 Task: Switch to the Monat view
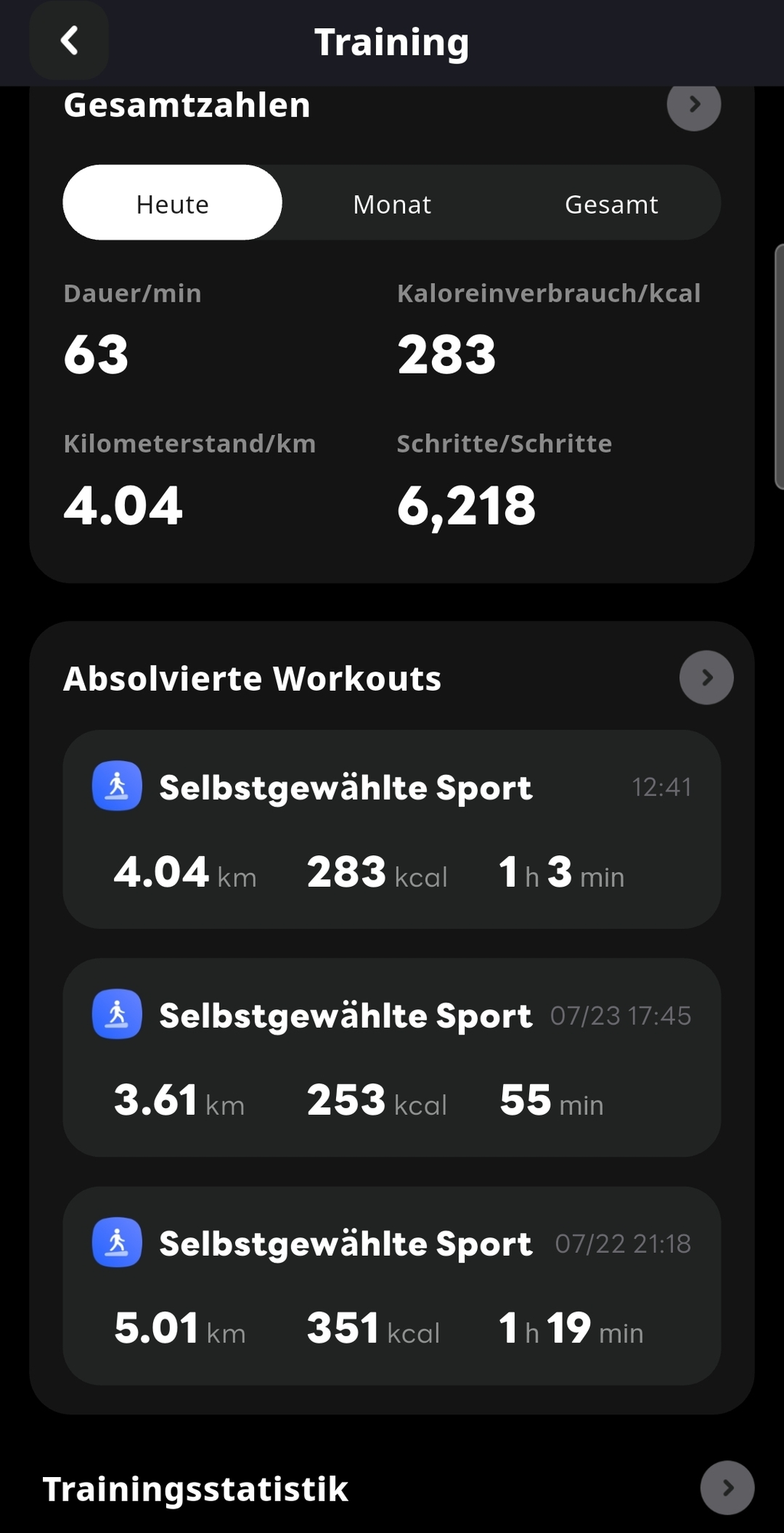[x=392, y=203]
